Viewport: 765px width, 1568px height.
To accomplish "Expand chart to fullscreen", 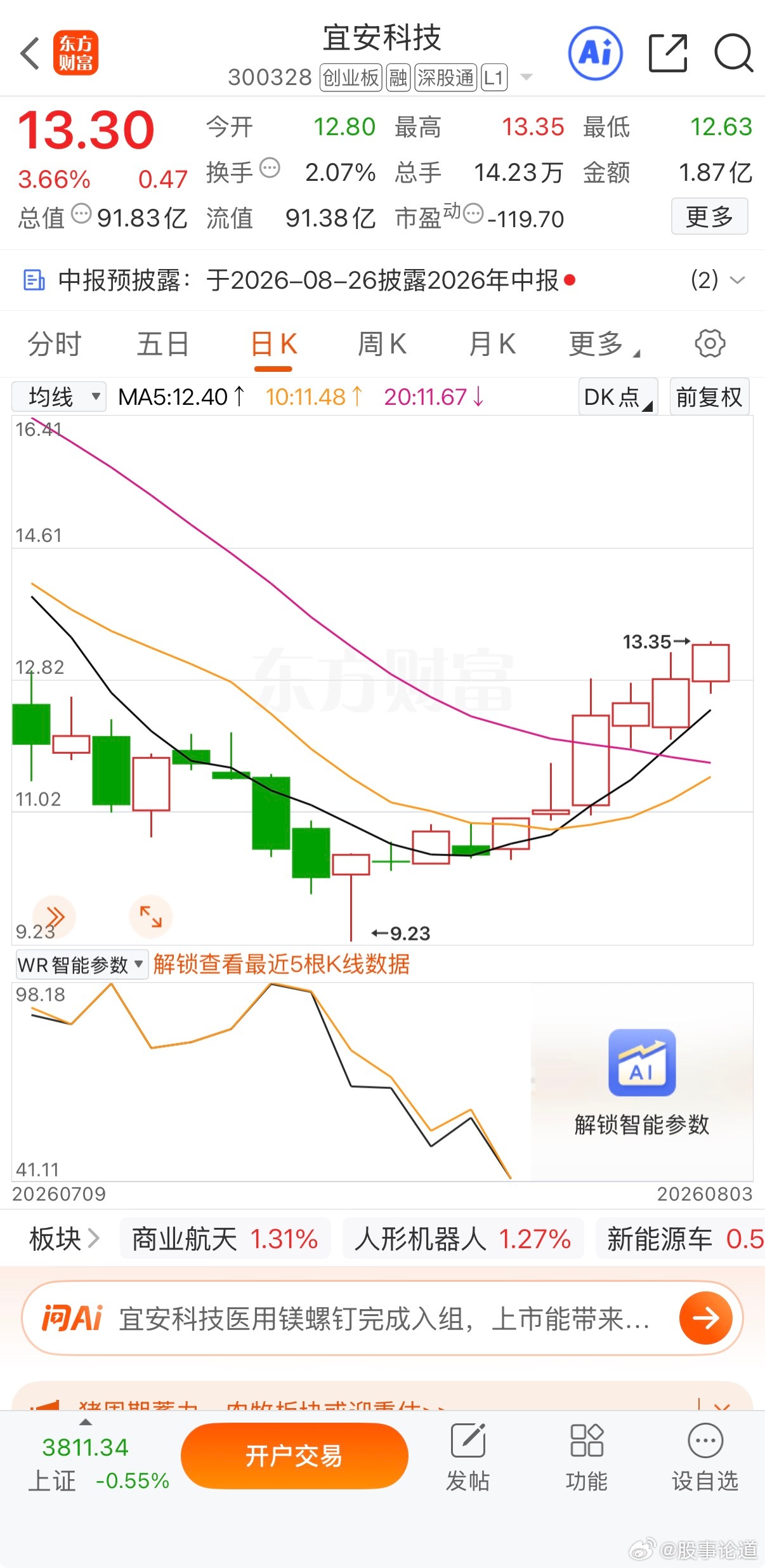I will (151, 917).
